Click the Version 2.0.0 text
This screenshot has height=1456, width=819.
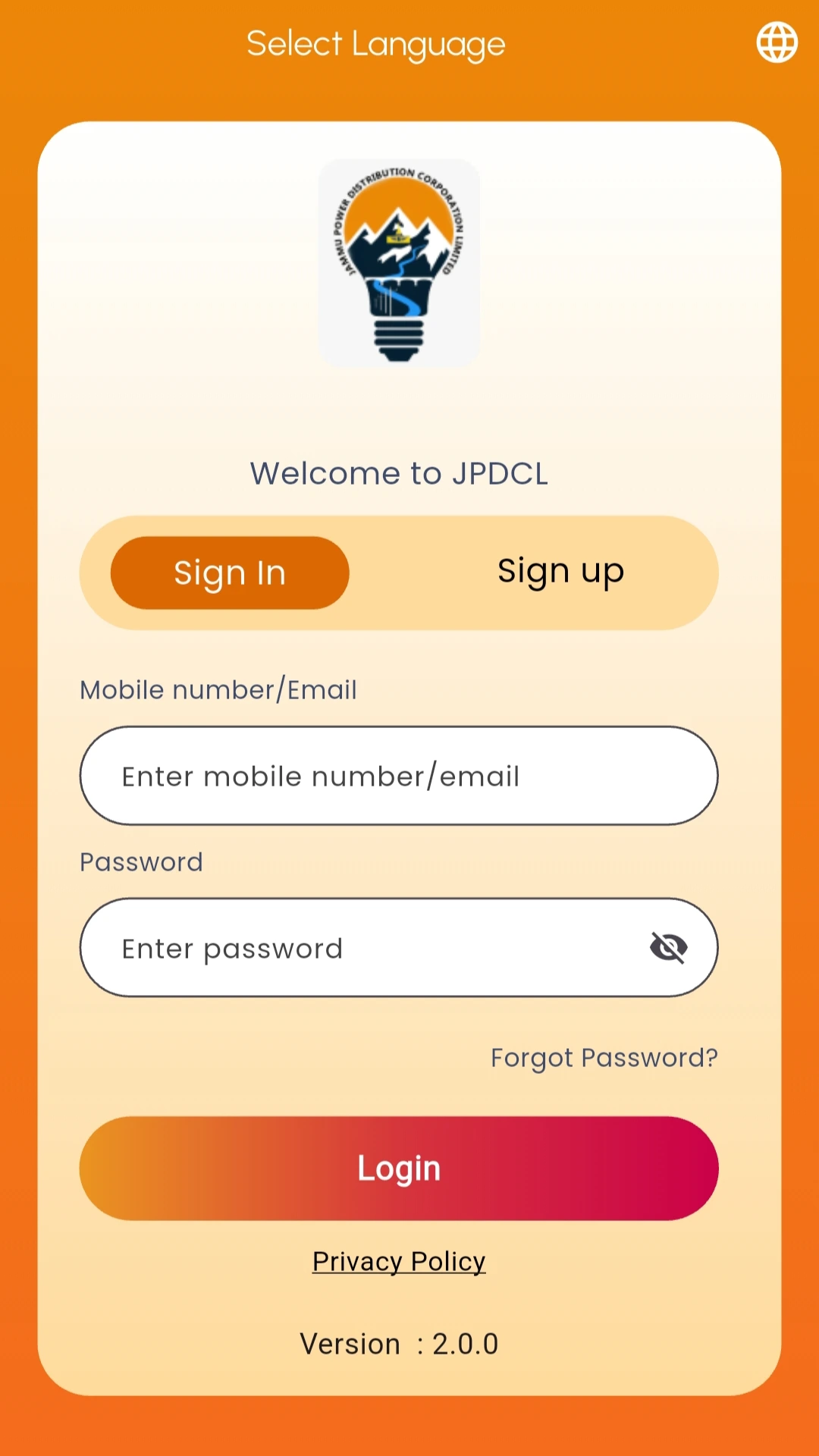tap(399, 1343)
